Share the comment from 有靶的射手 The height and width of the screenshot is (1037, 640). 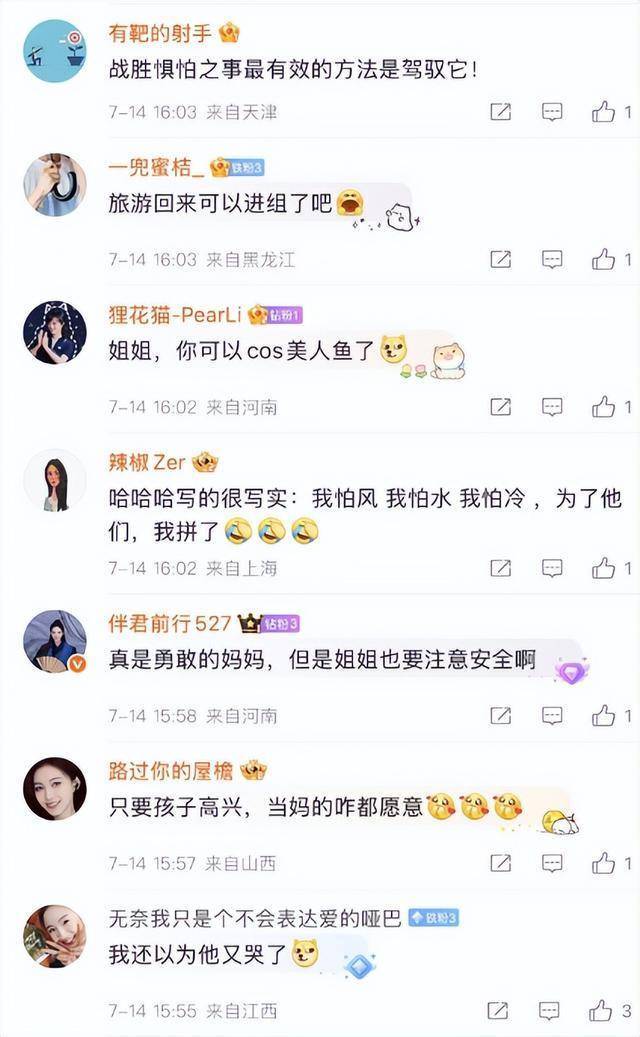501,112
